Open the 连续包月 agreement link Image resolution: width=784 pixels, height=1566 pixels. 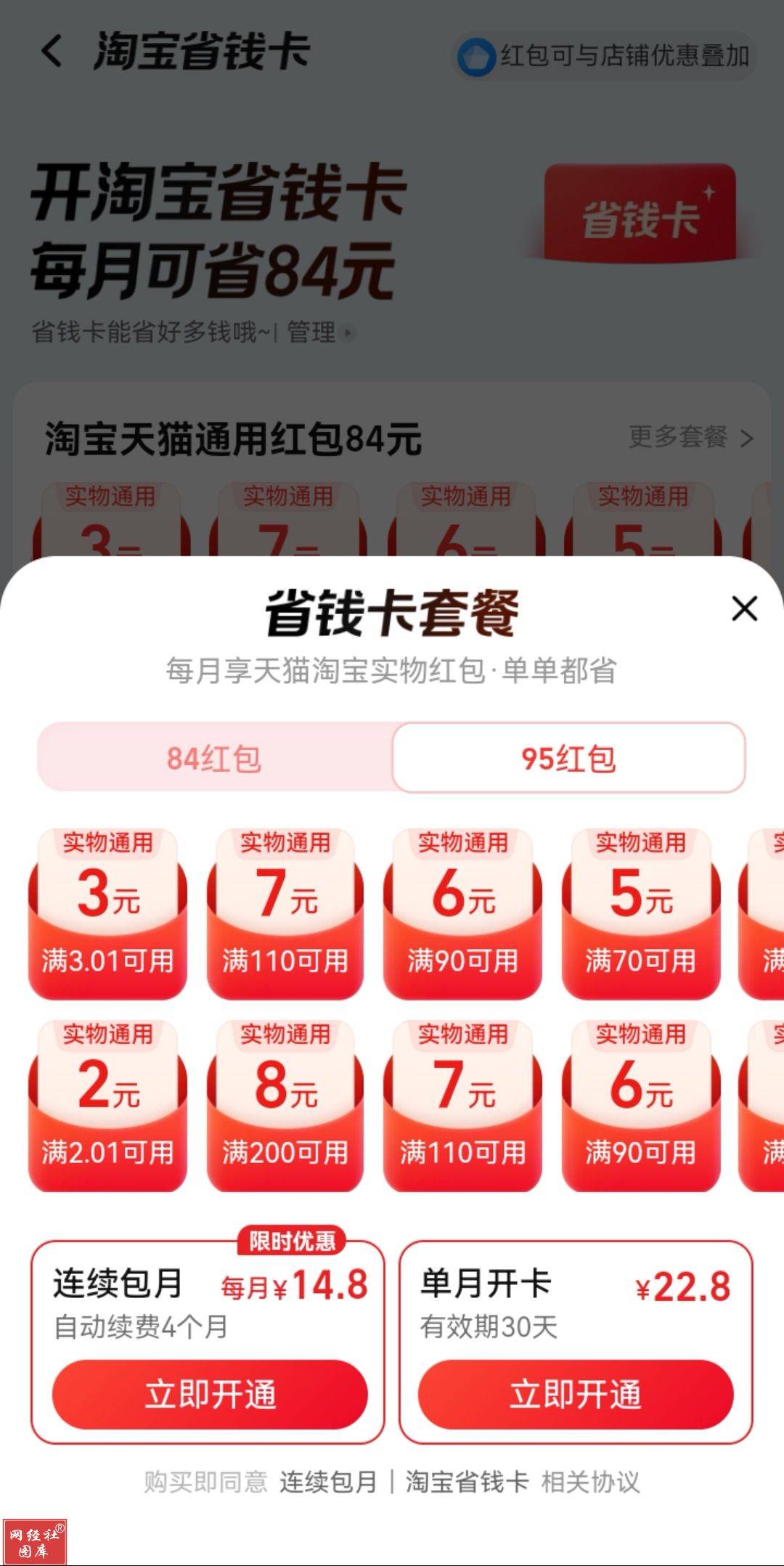[x=328, y=1482]
